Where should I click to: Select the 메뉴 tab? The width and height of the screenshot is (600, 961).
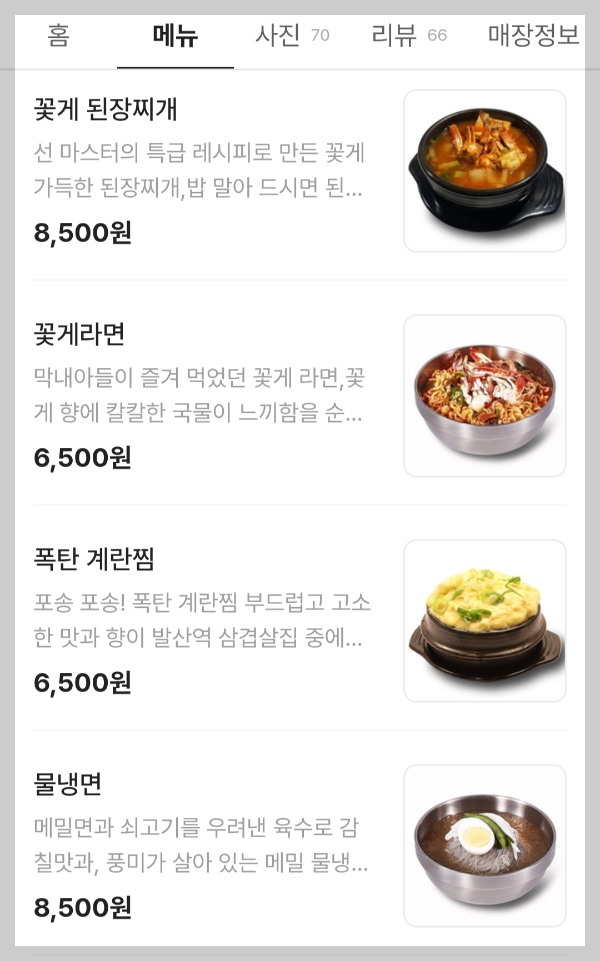[175, 37]
